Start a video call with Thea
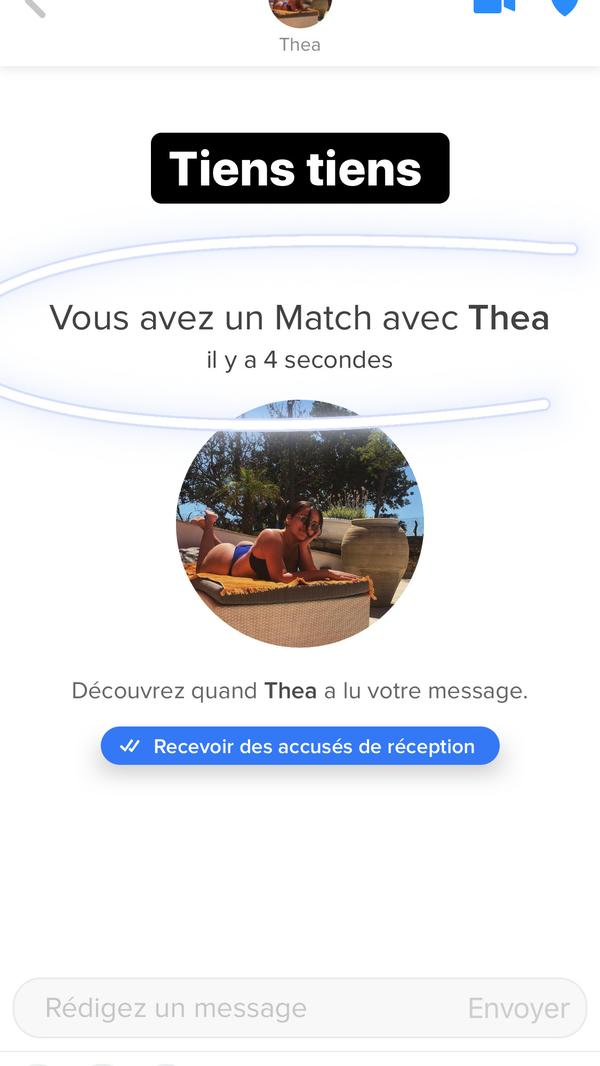600x1066 pixels. coord(494,5)
